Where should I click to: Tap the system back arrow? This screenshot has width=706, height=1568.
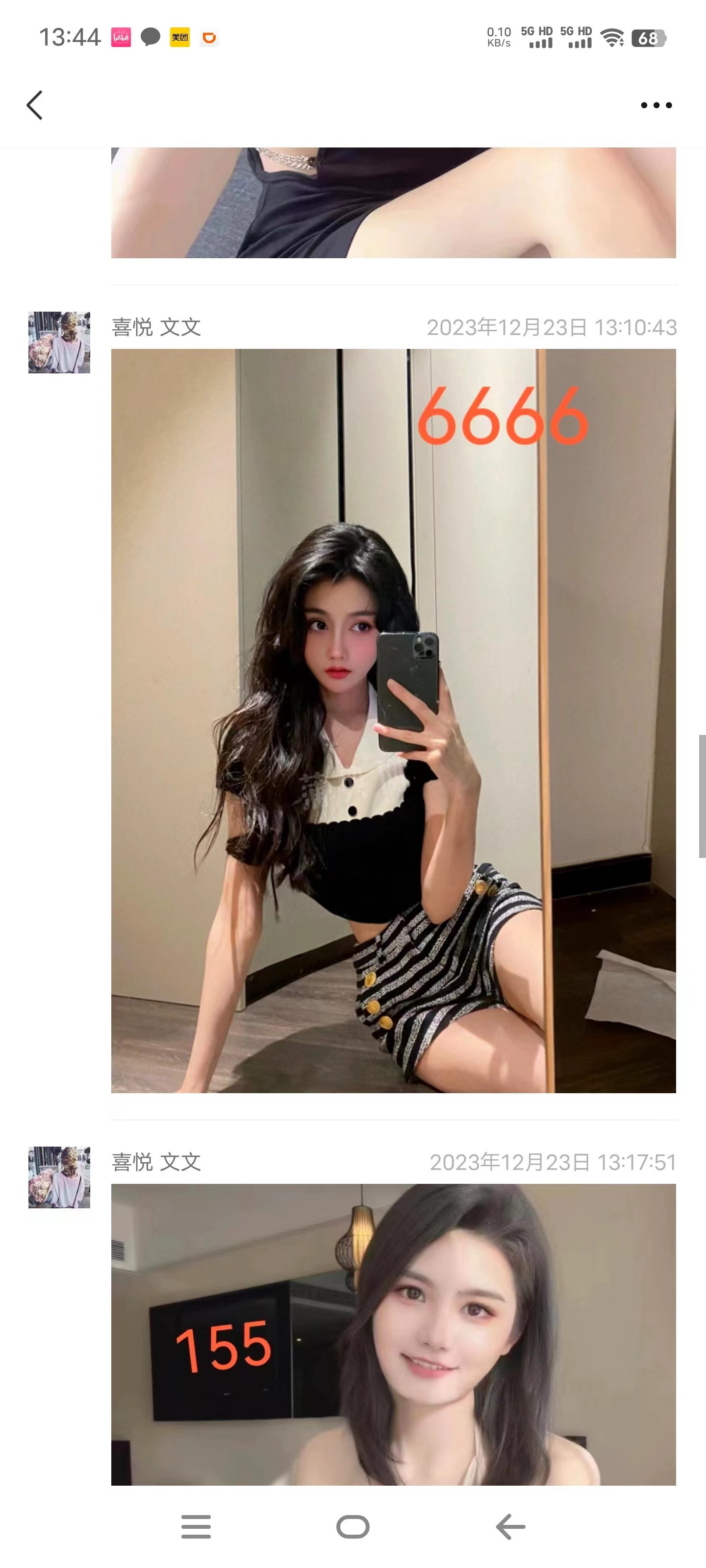(510, 1527)
